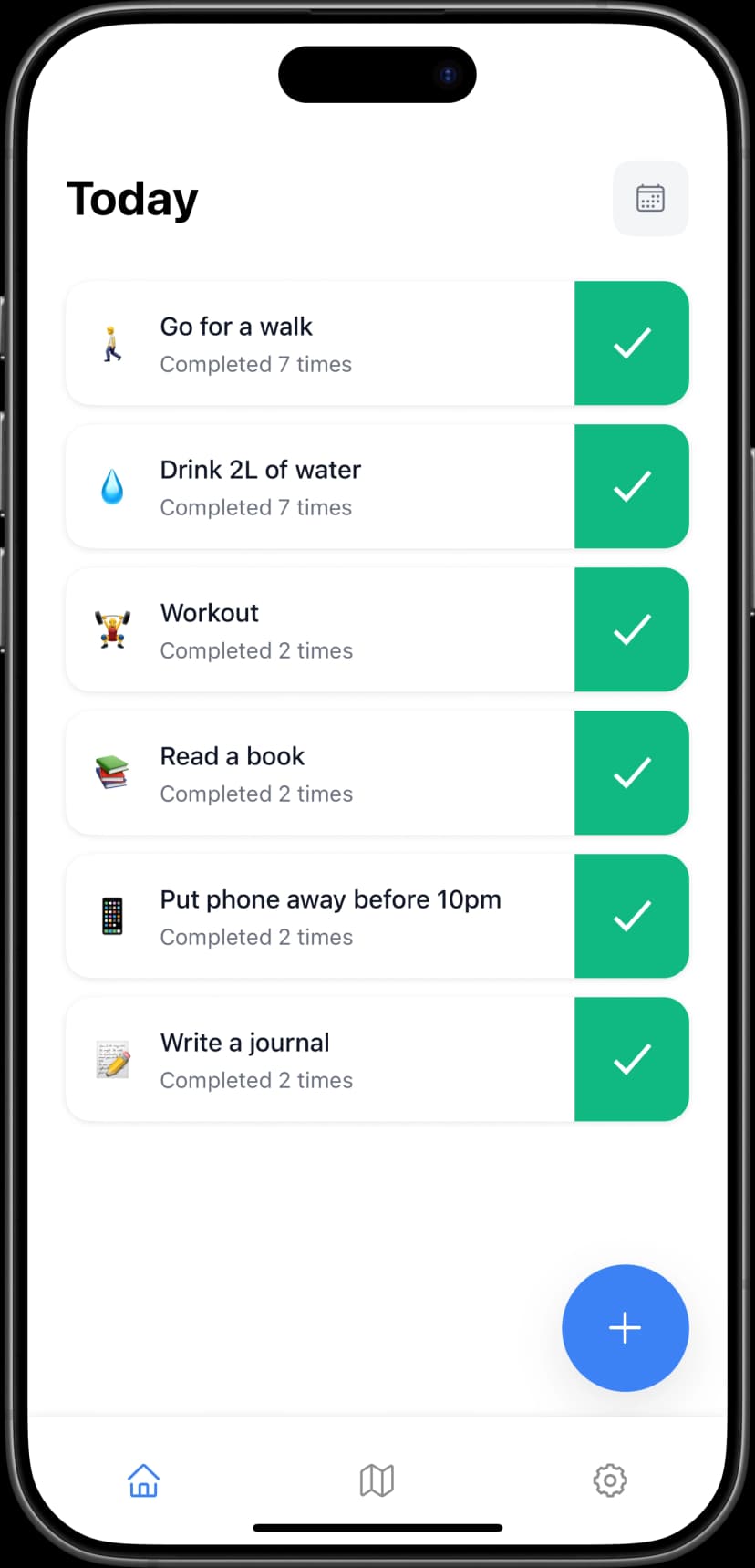Viewport: 755px width, 1568px height.
Task: Toggle completion for Drink 2L of water
Action: click(x=631, y=486)
